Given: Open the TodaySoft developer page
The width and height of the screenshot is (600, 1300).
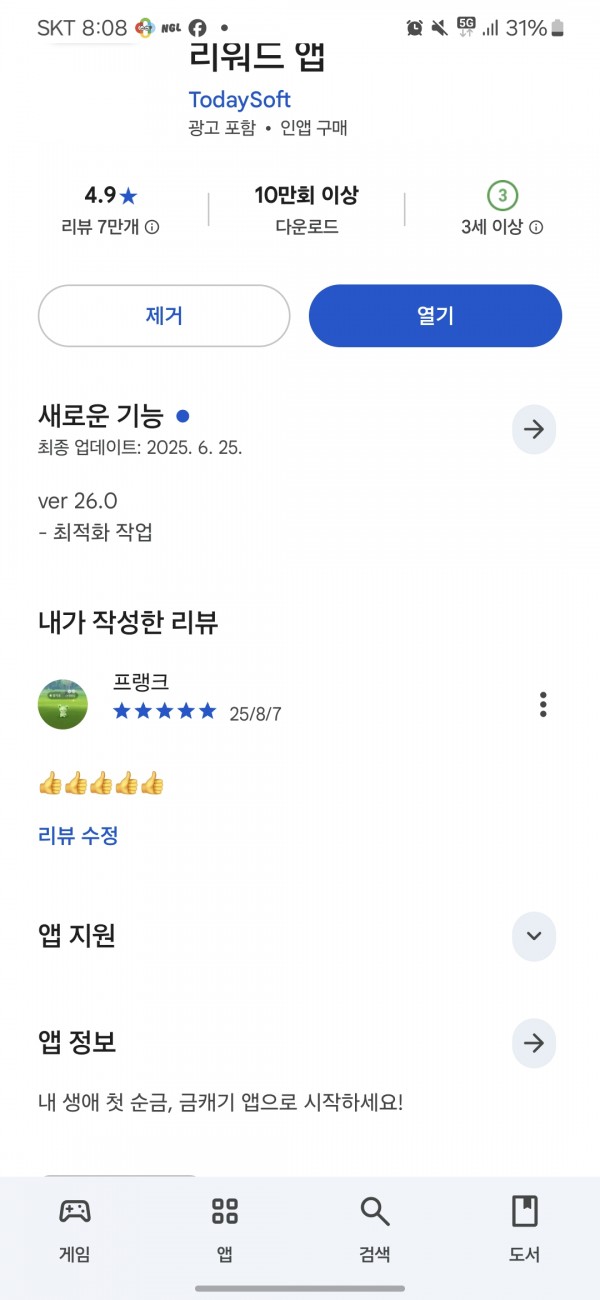Looking at the screenshot, I should coord(240,100).
